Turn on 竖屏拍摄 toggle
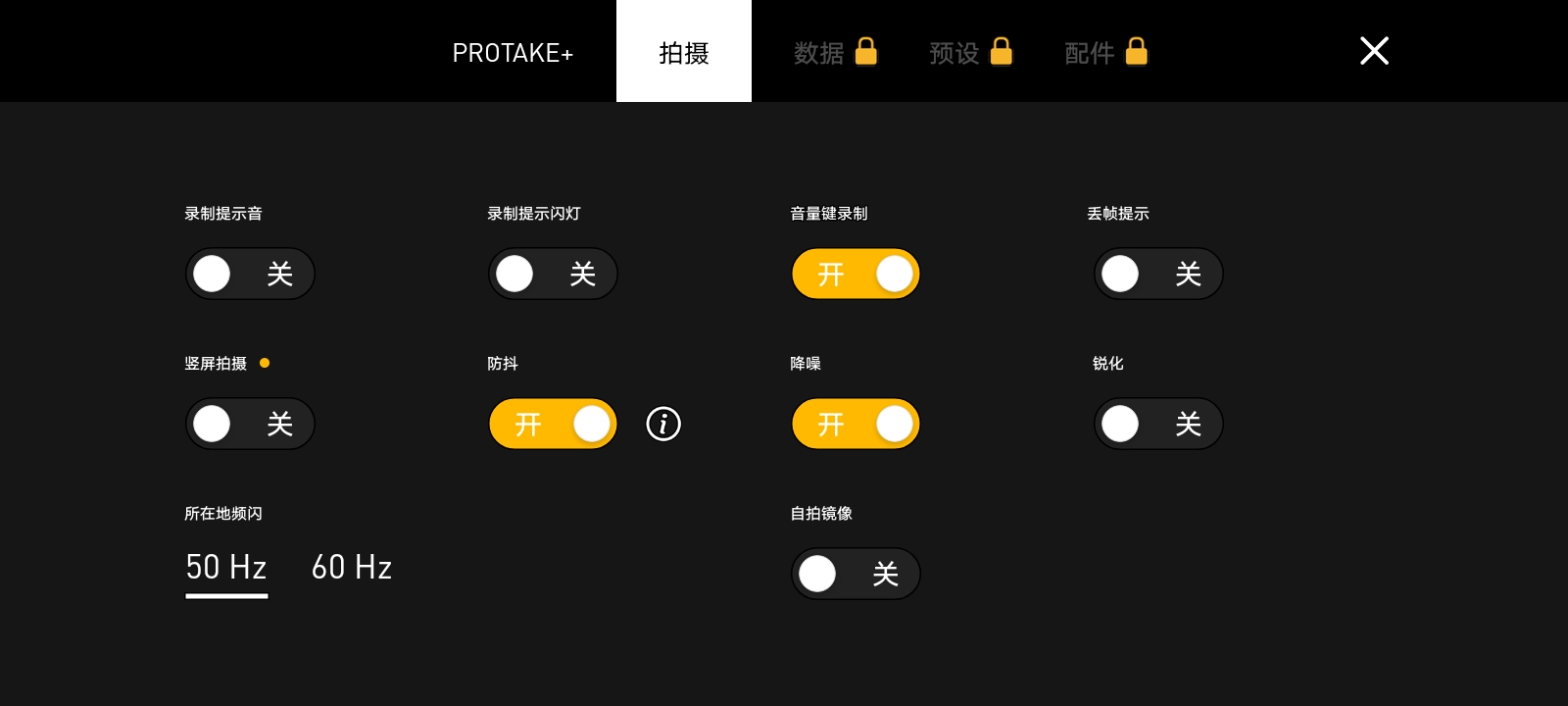1568x706 pixels. point(250,424)
